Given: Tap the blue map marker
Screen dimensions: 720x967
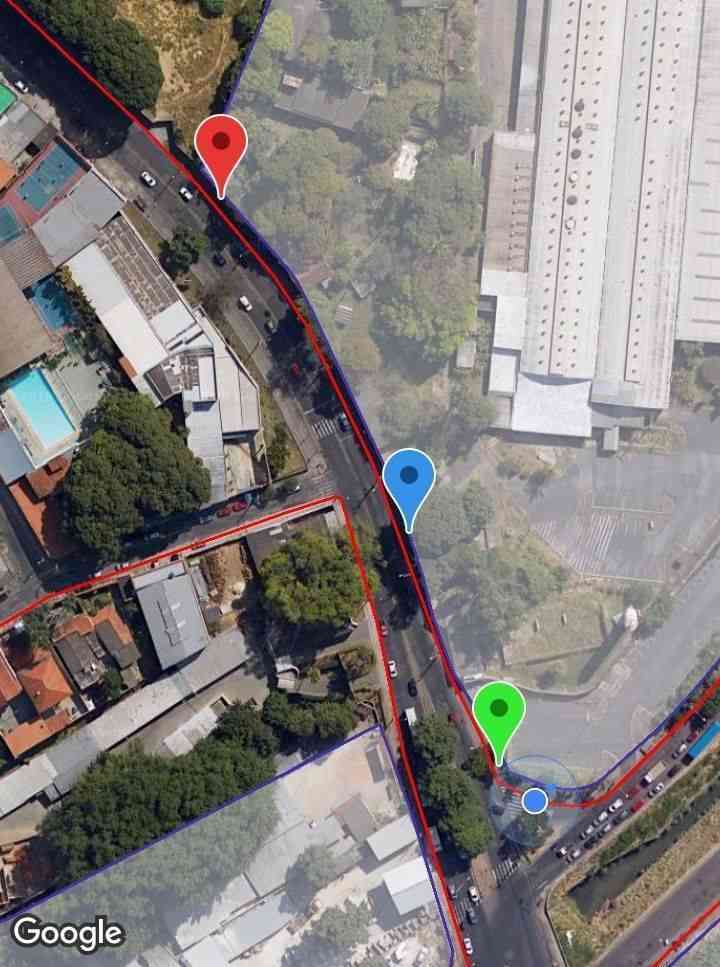Looking at the screenshot, I should click(x=409, y=479).
